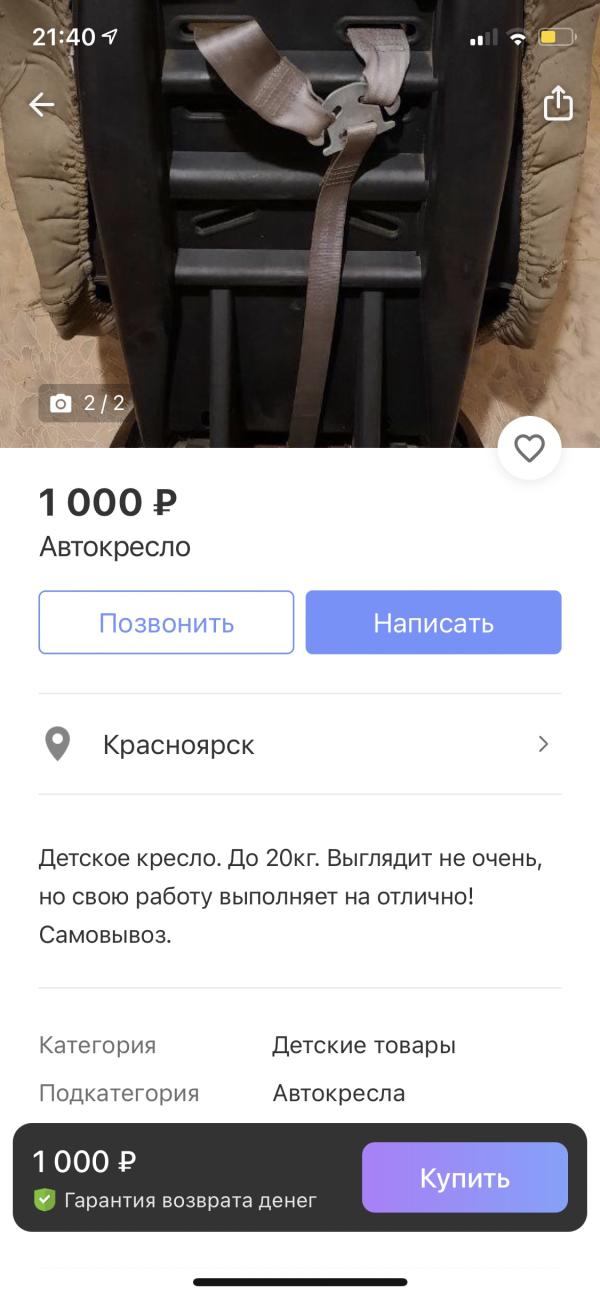
Task: Add the listing to favorites with the heart
Action: (x=529, y=448)
